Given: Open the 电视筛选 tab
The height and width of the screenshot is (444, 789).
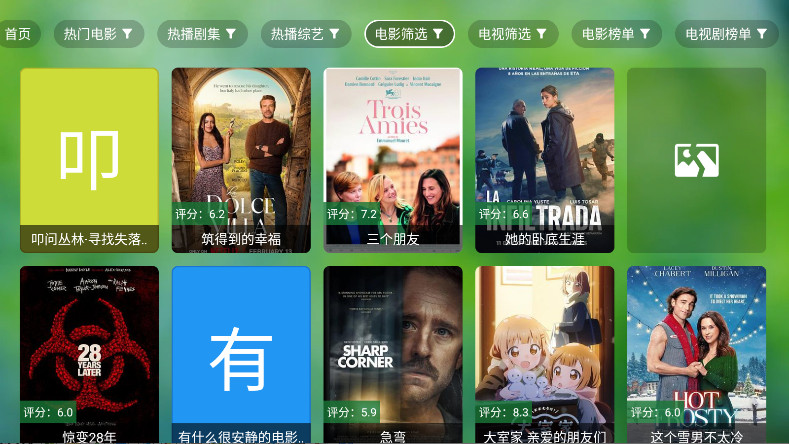Looking at the screenshot, I should pyautogui.click(x=513, y=34).
